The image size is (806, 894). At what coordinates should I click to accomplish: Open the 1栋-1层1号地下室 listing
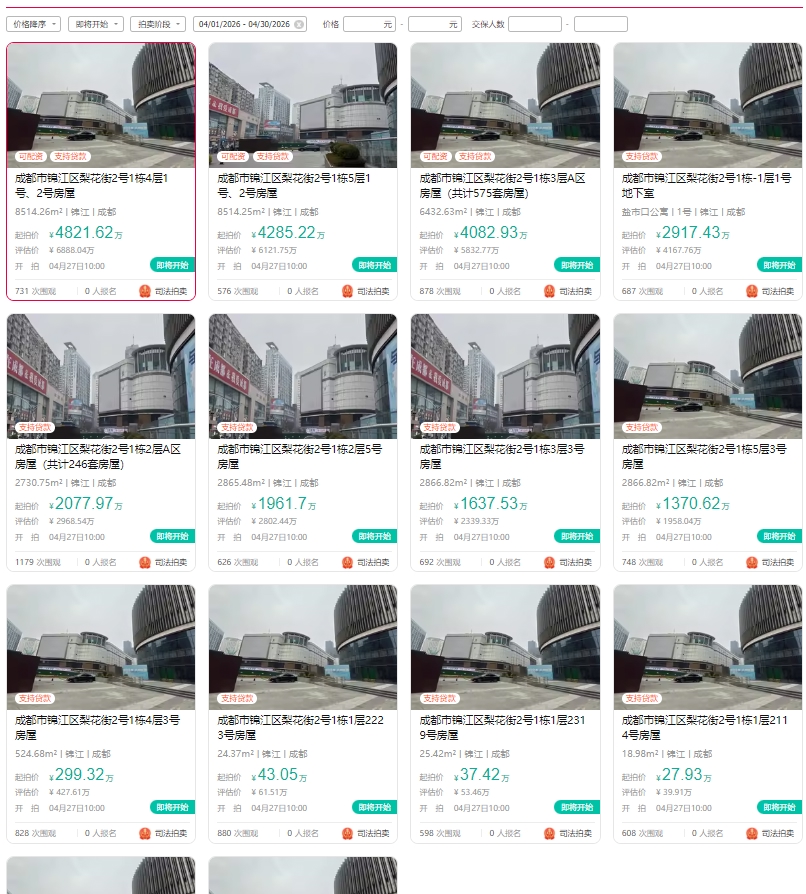click(x=706, y=185)
